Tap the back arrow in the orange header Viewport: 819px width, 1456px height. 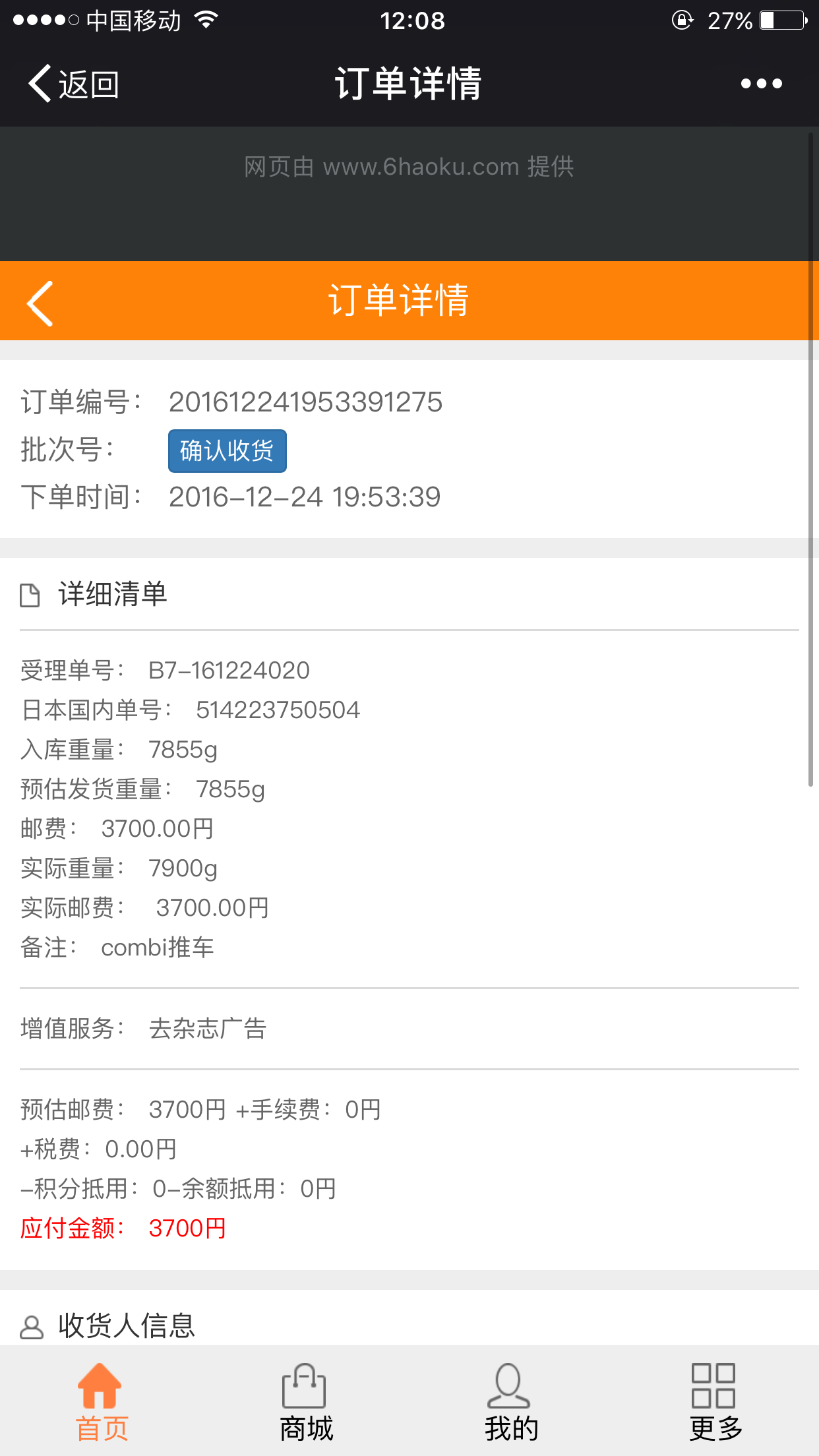(x=40, y=303)
